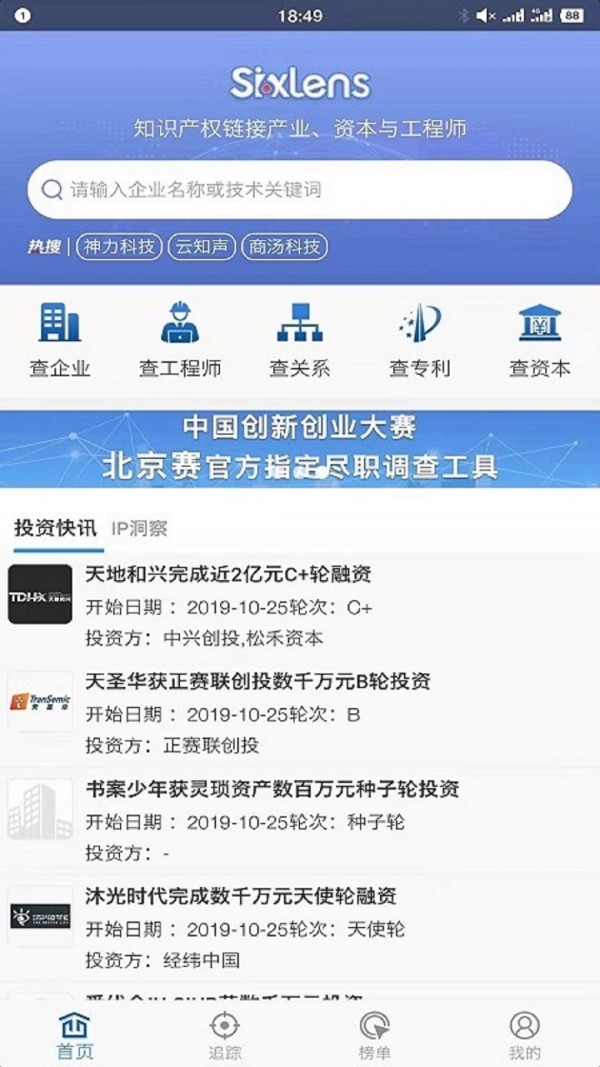The image size is (600, 1067).
Task: Open 查企业 company lookup
Action: pos(60,340)
